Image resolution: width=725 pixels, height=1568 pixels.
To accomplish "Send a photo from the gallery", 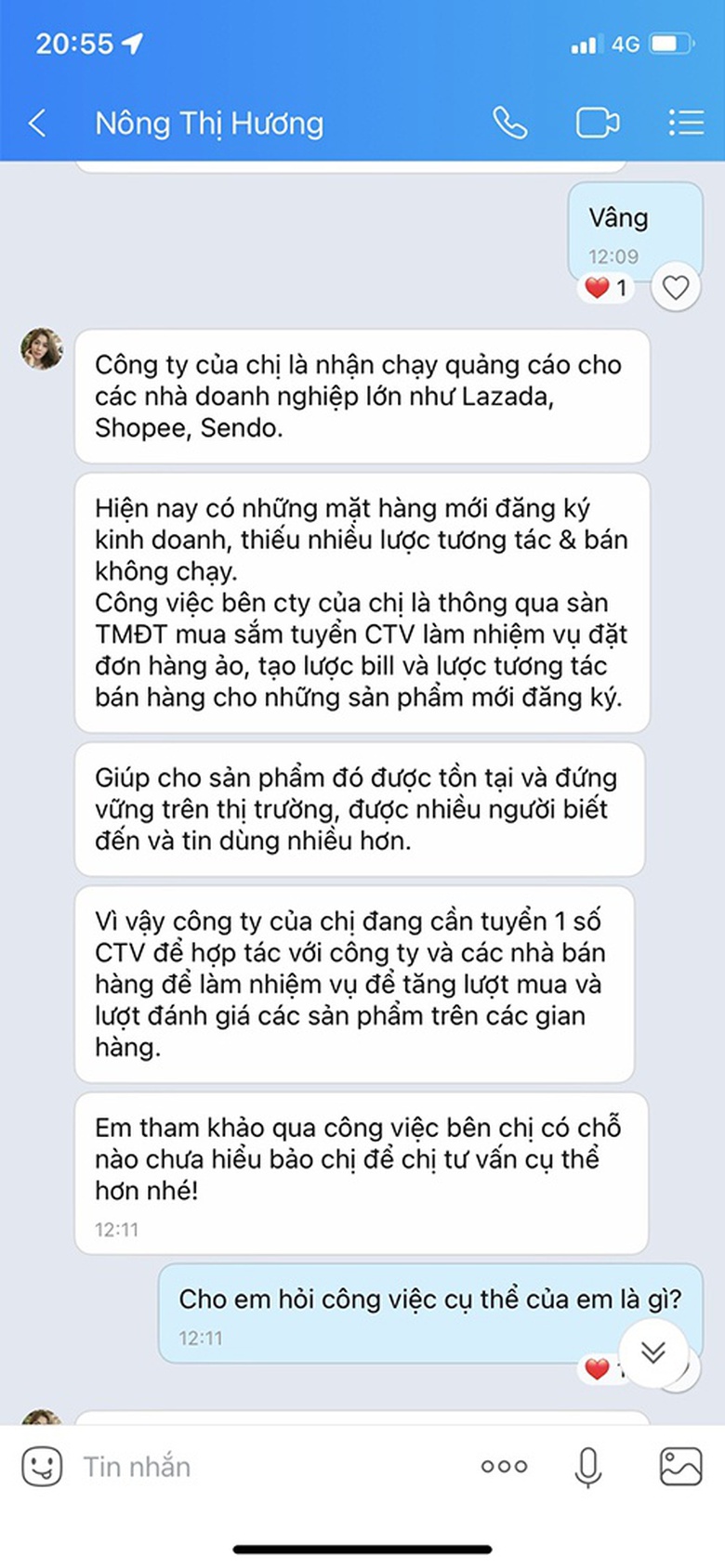I will coord(680,1467).
